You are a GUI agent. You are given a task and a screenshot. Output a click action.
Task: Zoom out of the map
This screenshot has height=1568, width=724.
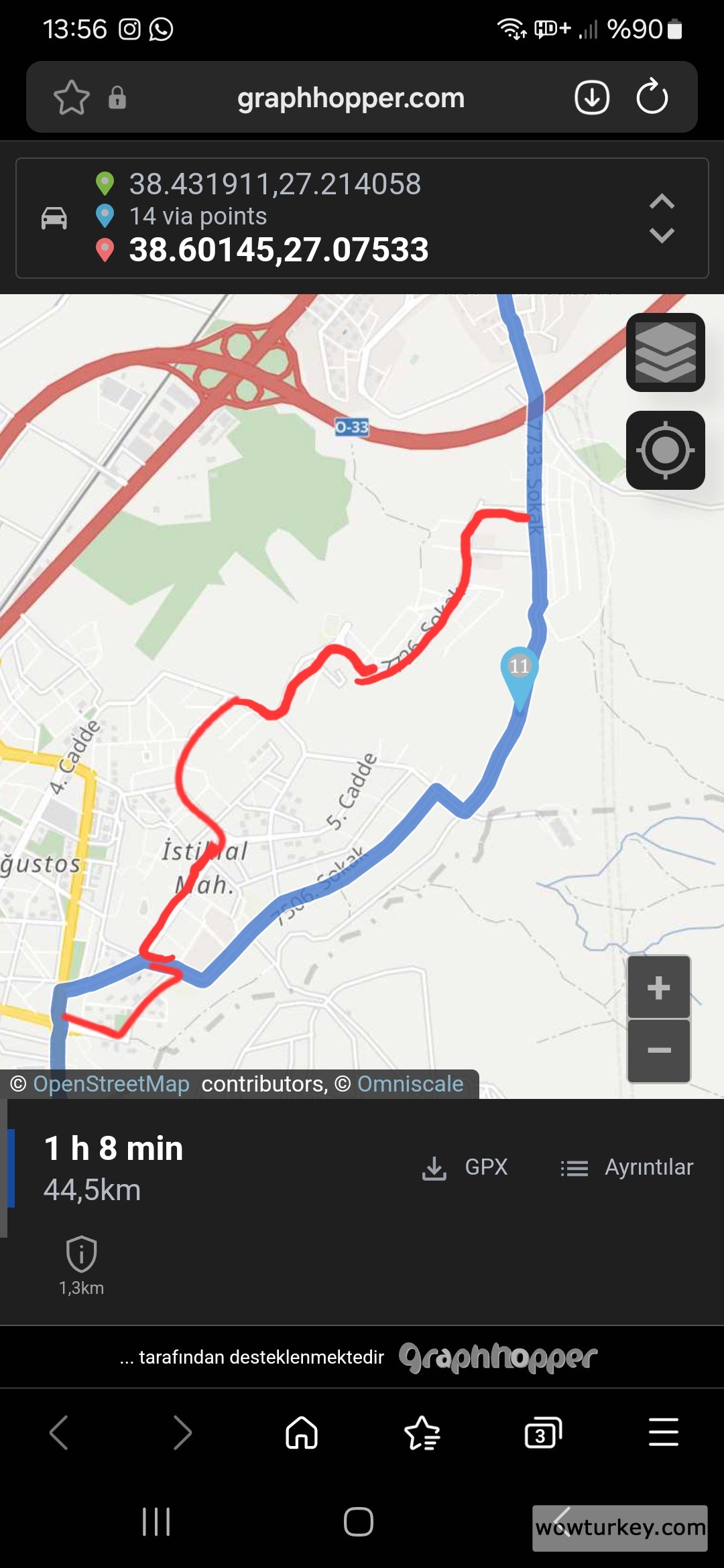tap(658, 1050)
